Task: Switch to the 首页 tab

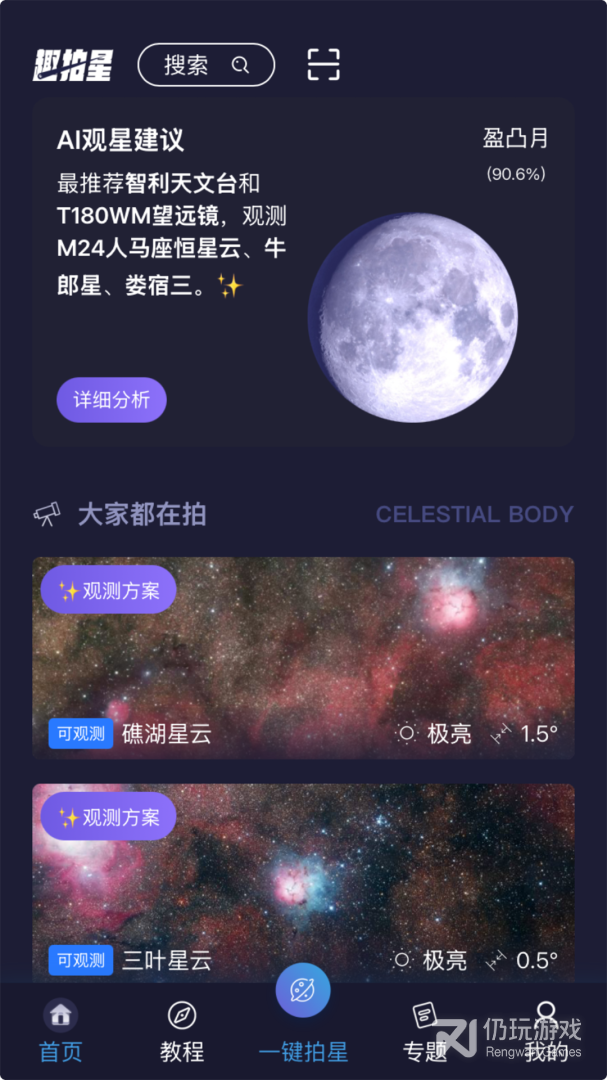Action: [x=61, y=1033]
